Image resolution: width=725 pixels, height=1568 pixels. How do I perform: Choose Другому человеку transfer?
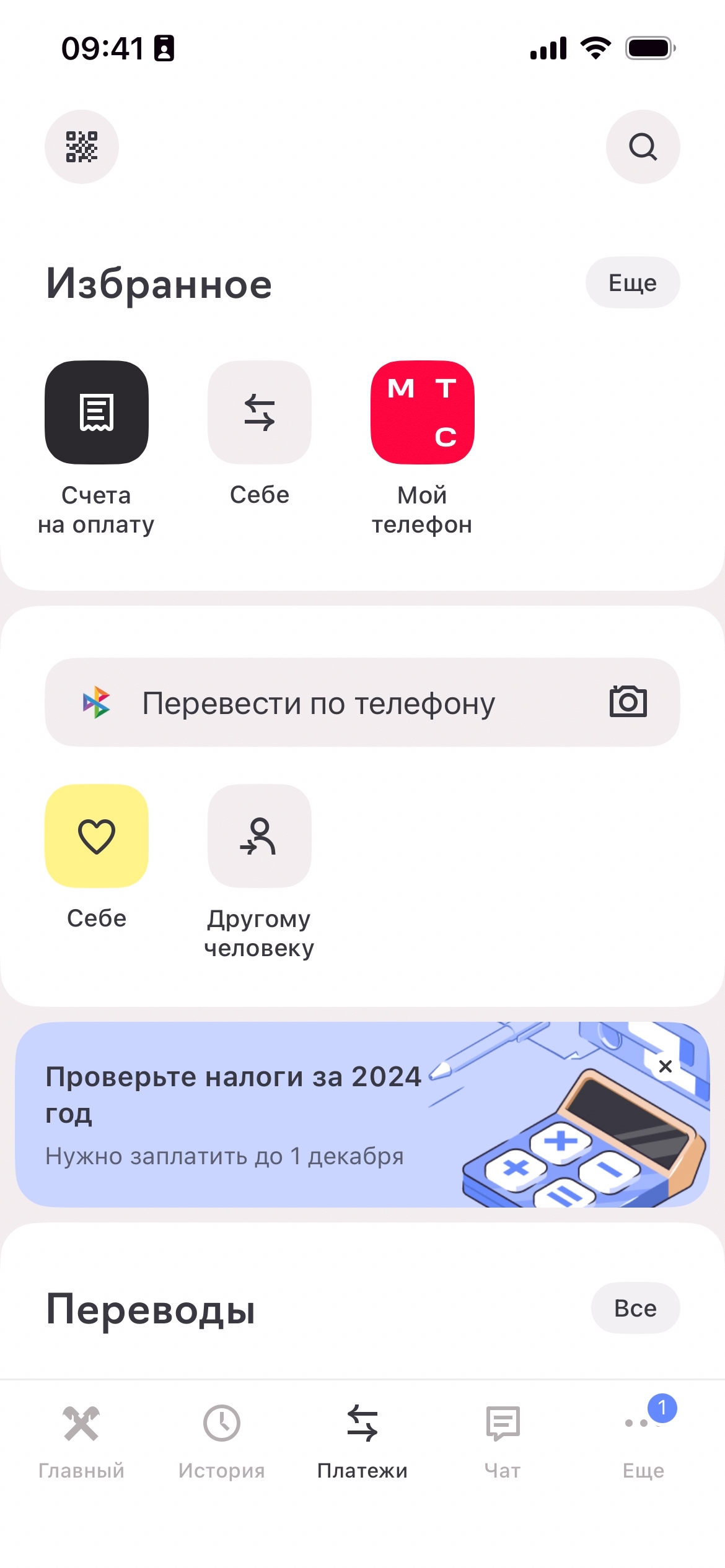[260, 836]
